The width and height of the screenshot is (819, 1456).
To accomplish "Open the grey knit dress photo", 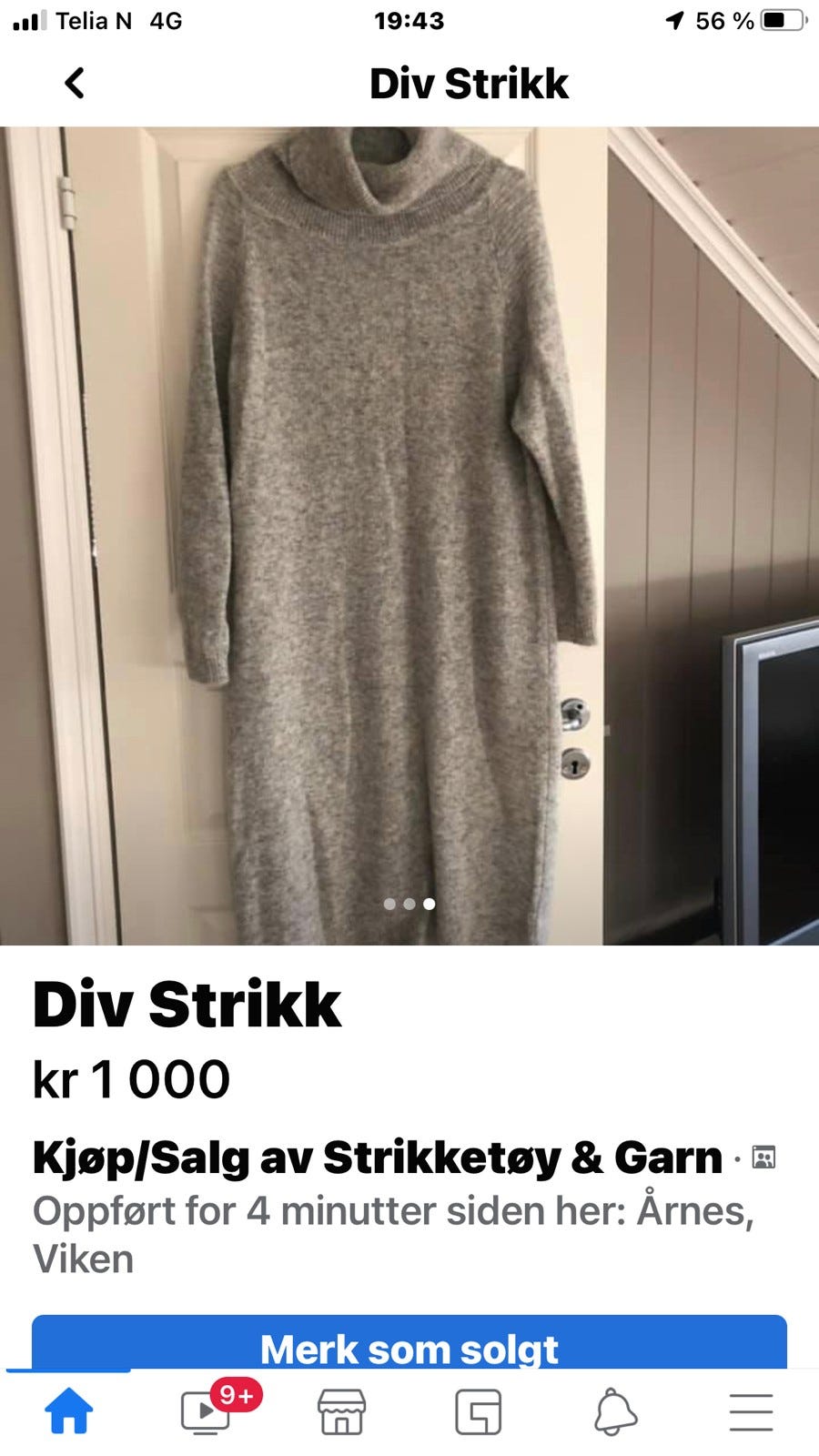I will coord(409,535).
